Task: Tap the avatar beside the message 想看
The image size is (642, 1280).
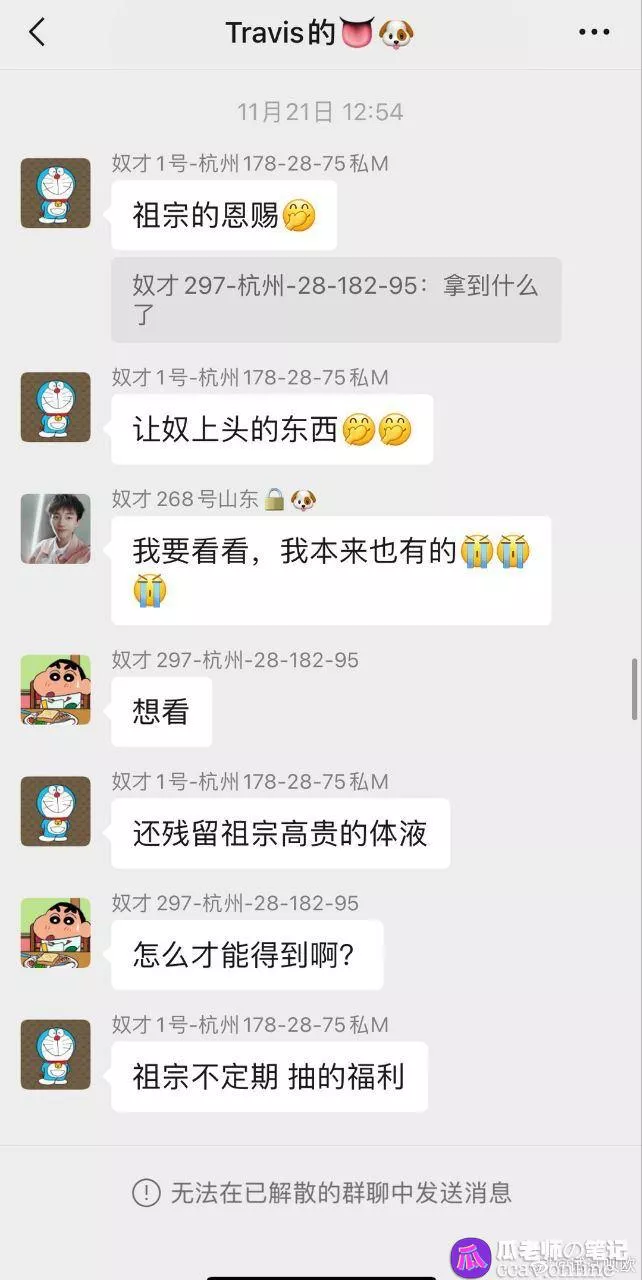Action: [56, 690]
